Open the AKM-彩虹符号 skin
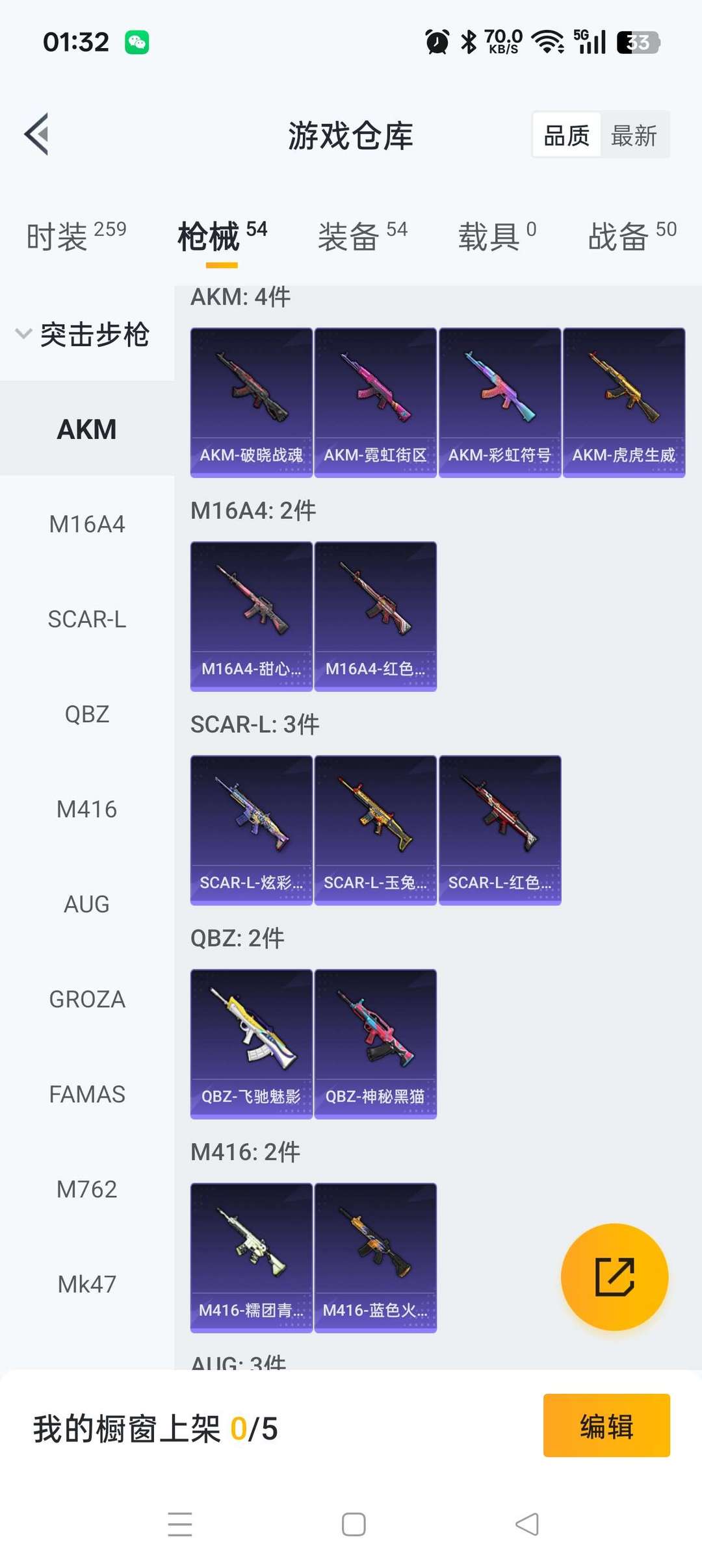Screen dimensions: 702x1568 click(499, 403)
